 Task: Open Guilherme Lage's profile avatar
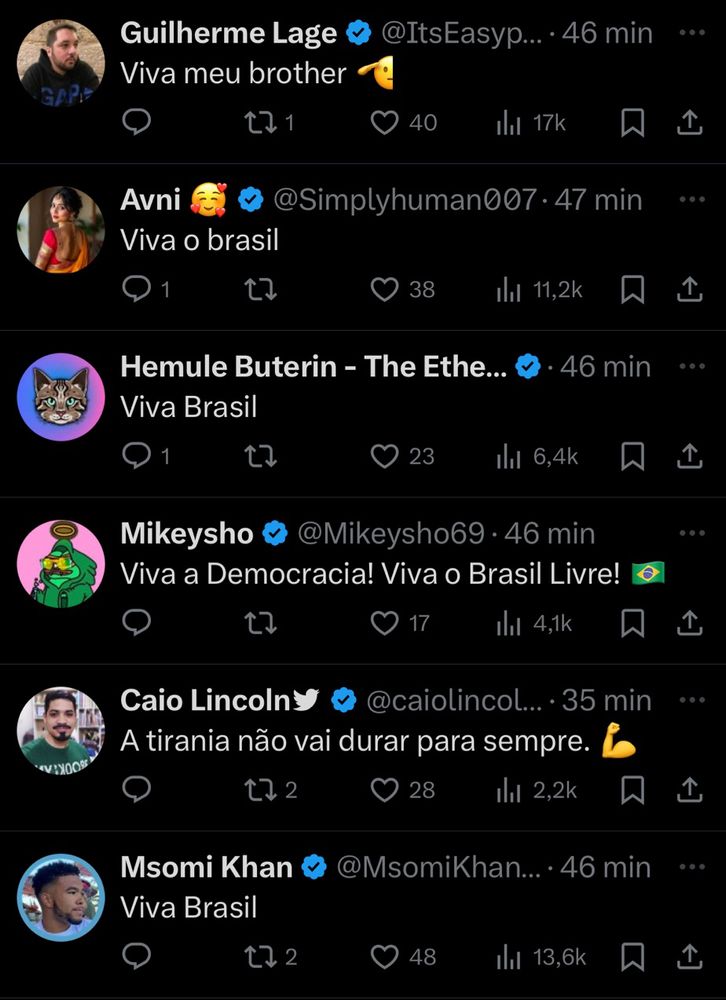tap(61, 63)
